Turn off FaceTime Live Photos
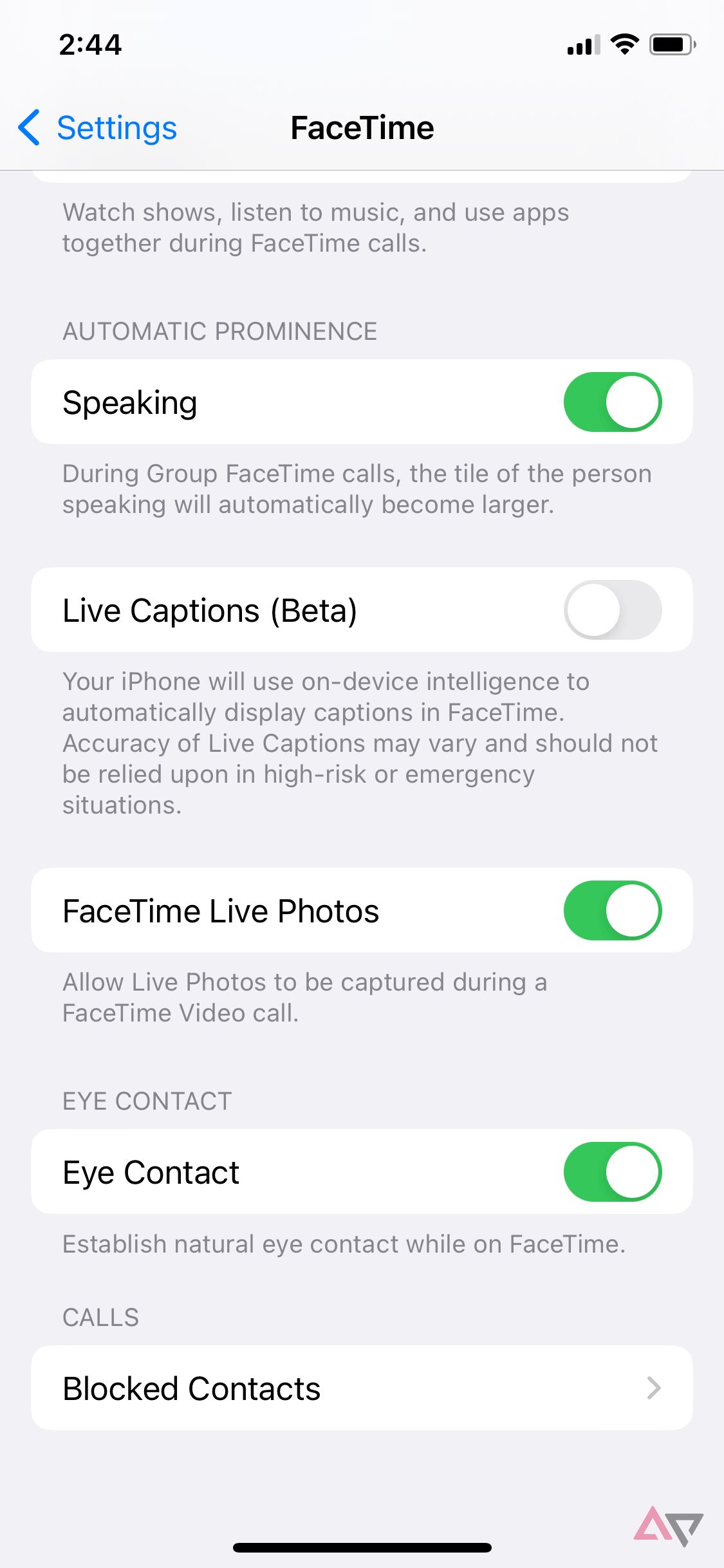 (611, 910)
